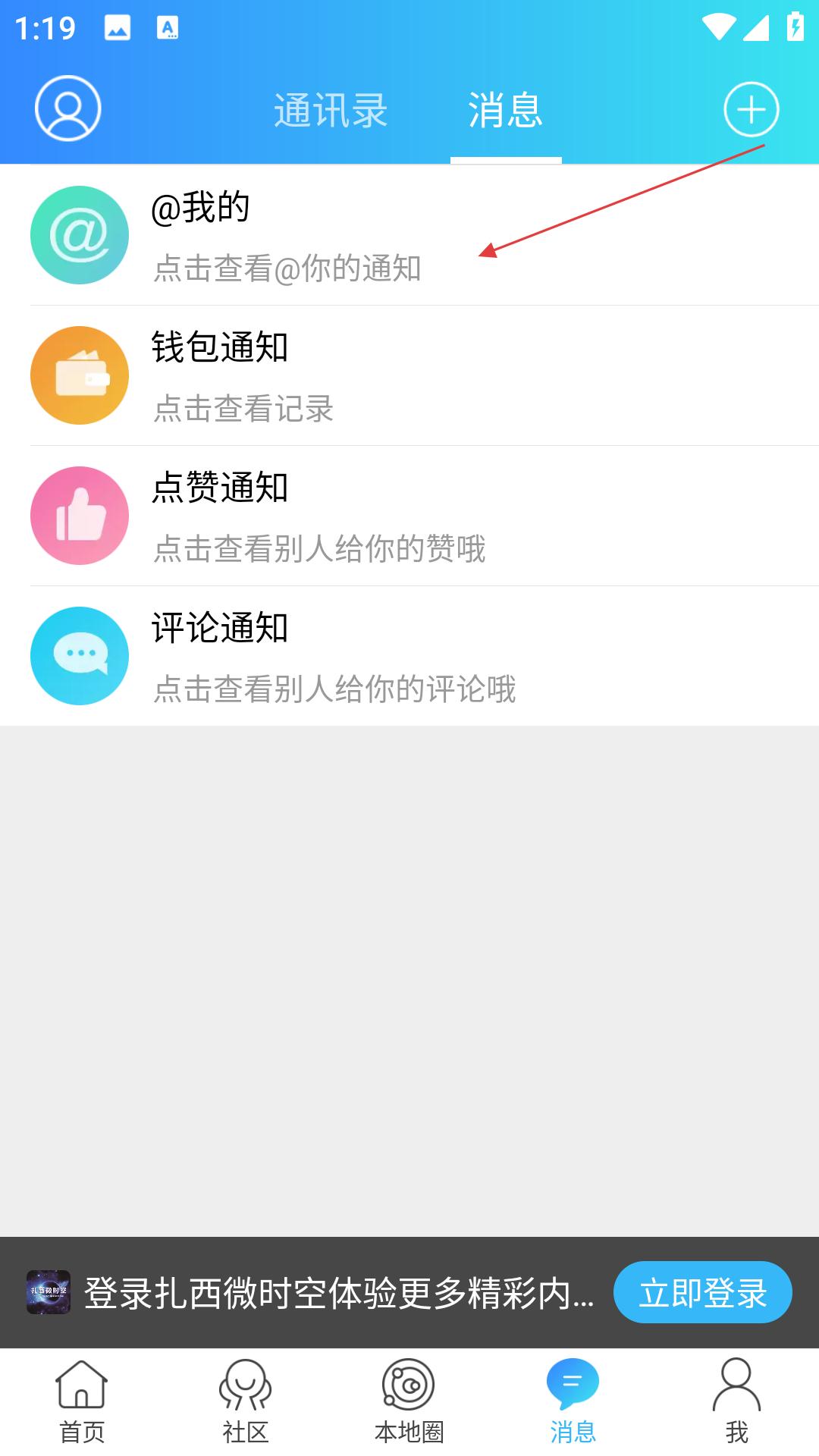Open 钱包通知 records
819x1456 pixels.
pyautogui.click(x=409, y=375)
